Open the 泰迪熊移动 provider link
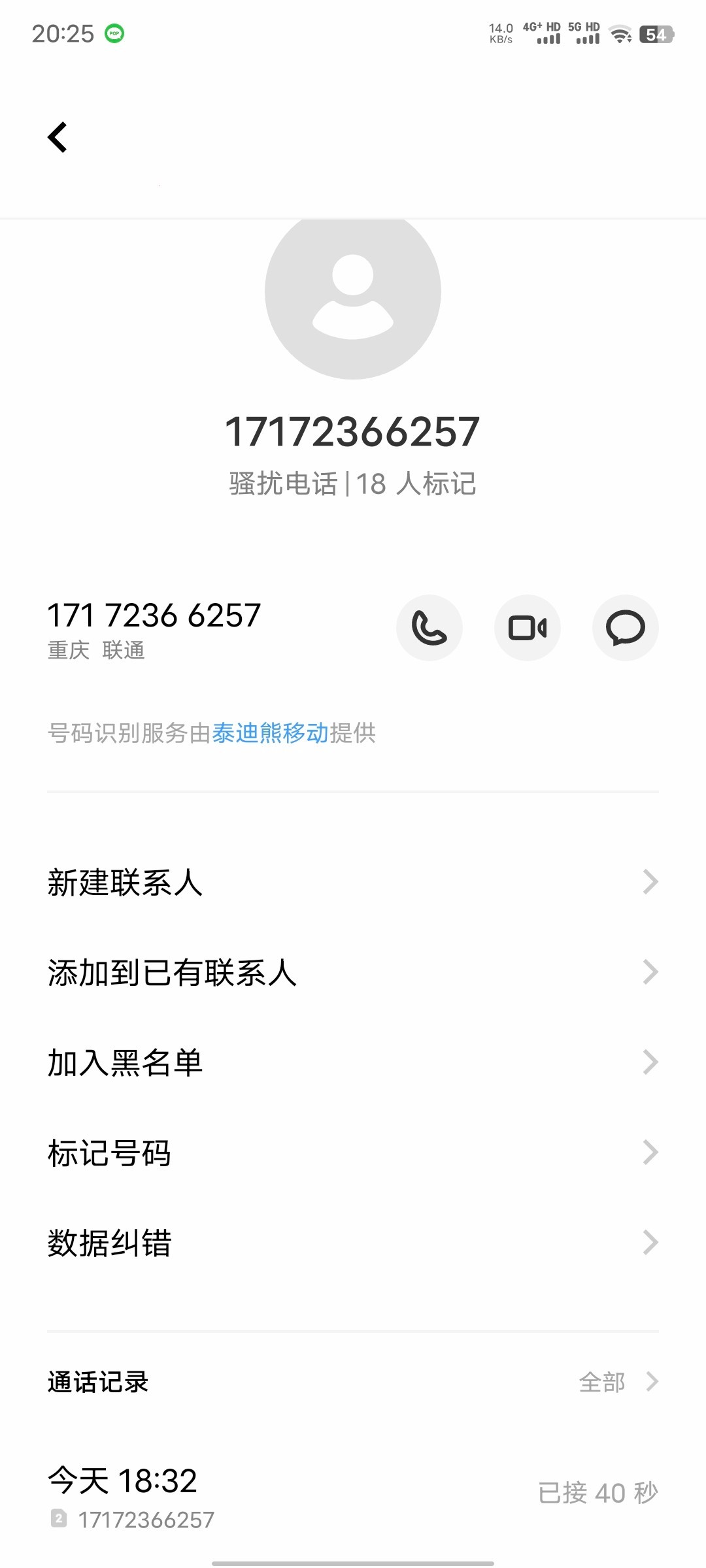Viewport: 706px width, 1568px height. click(x=270, y=733)
